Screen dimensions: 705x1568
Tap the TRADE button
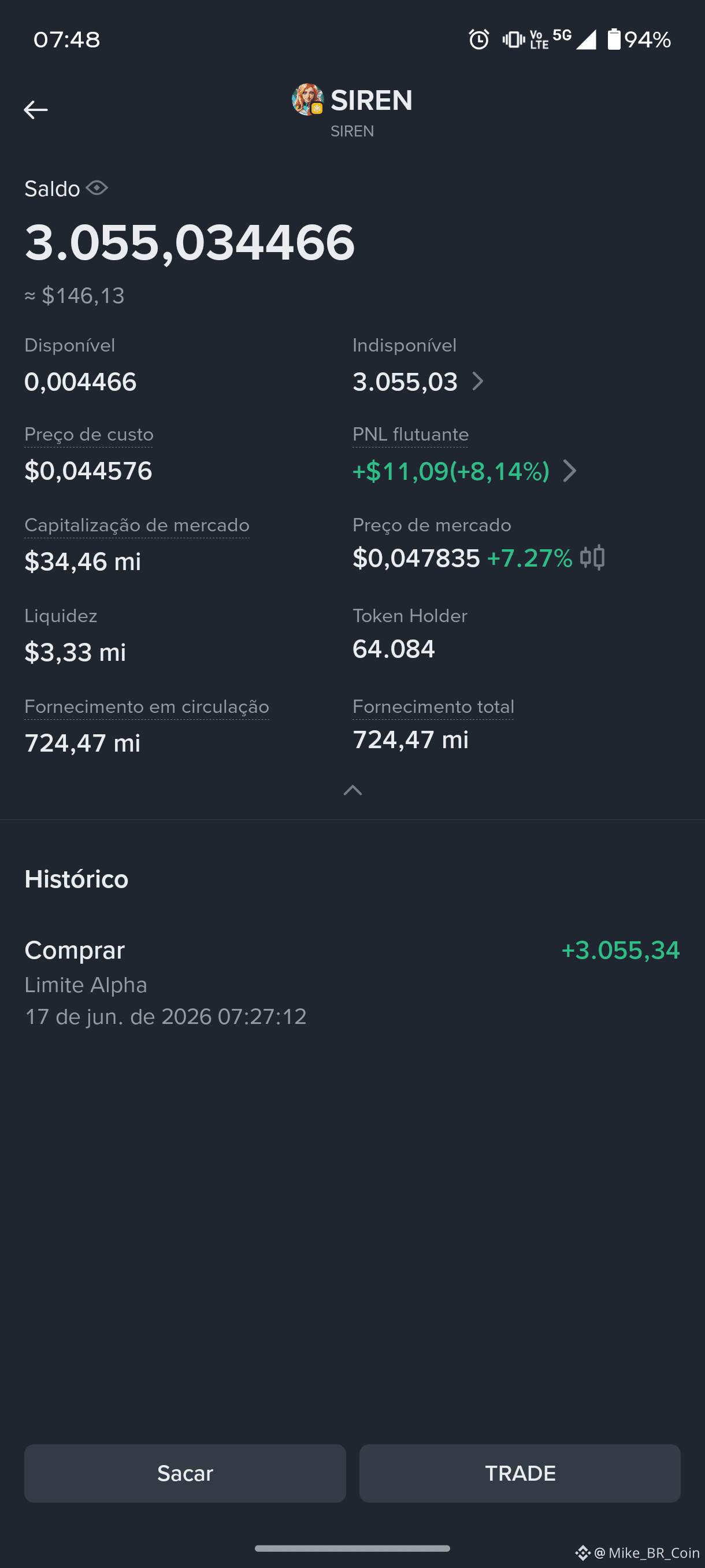pyautogui.click(x=520, y=1473)
